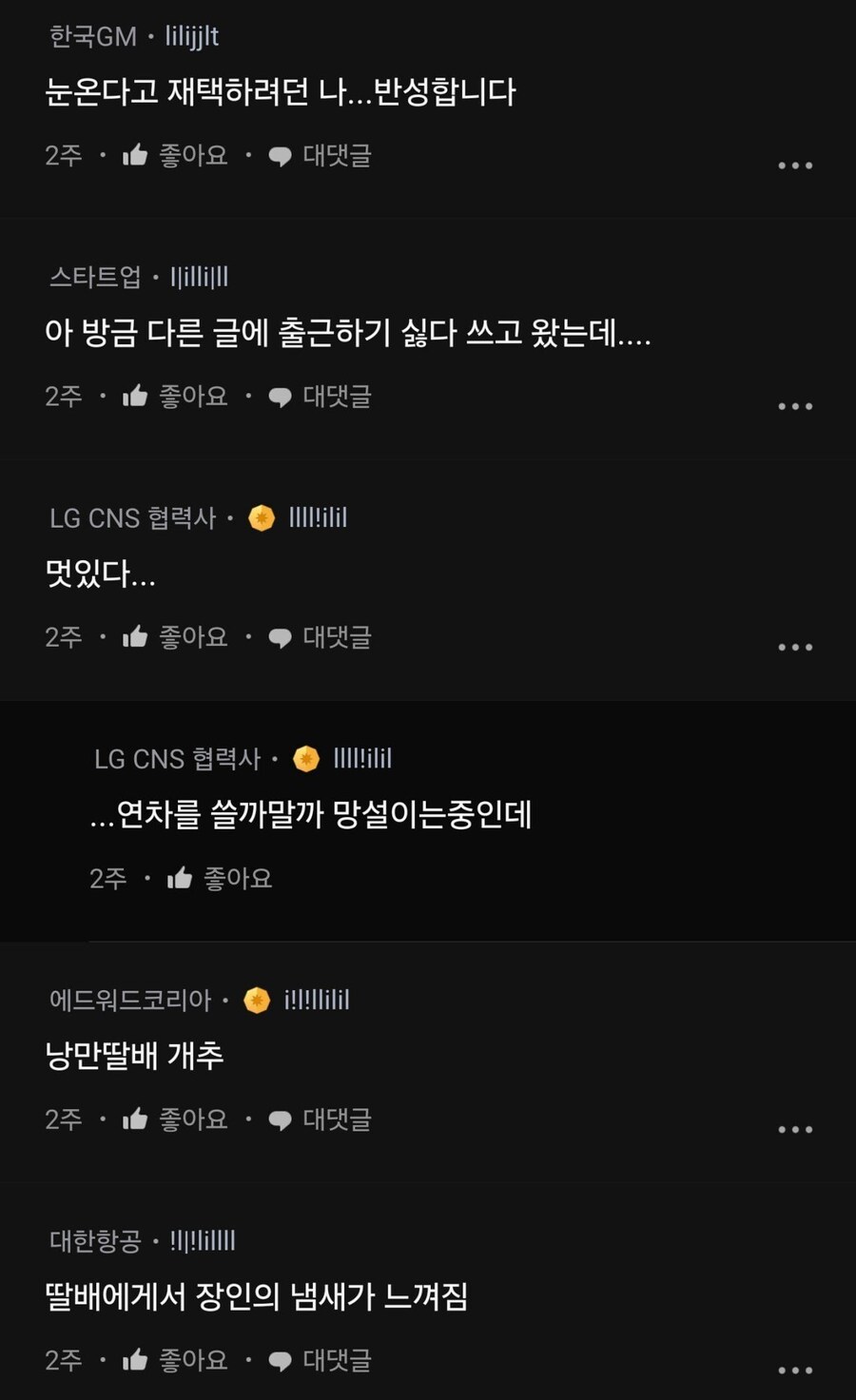Click the thumbs-up icon on 대한항공 comment

tap(136, 1360)
